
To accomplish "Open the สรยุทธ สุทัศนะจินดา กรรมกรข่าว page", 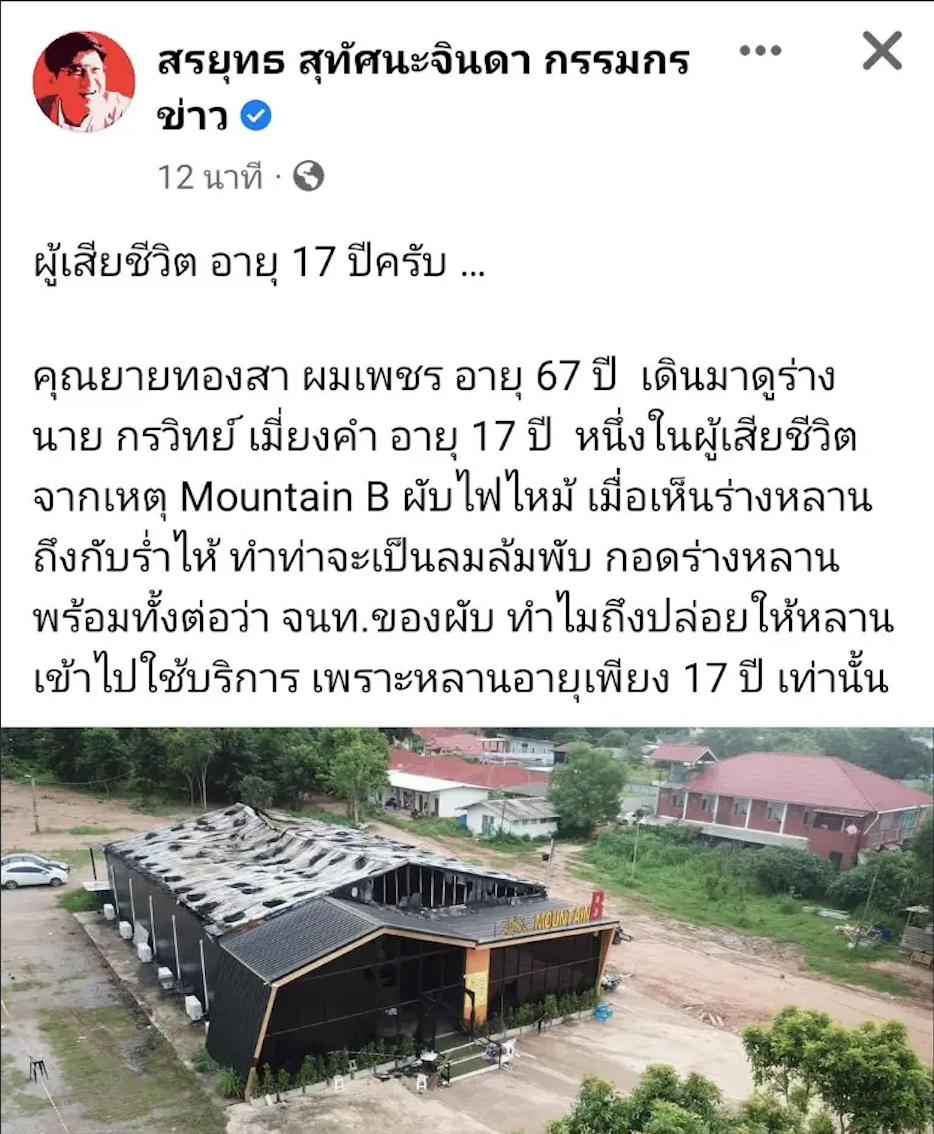I will (x=422, y=63).
